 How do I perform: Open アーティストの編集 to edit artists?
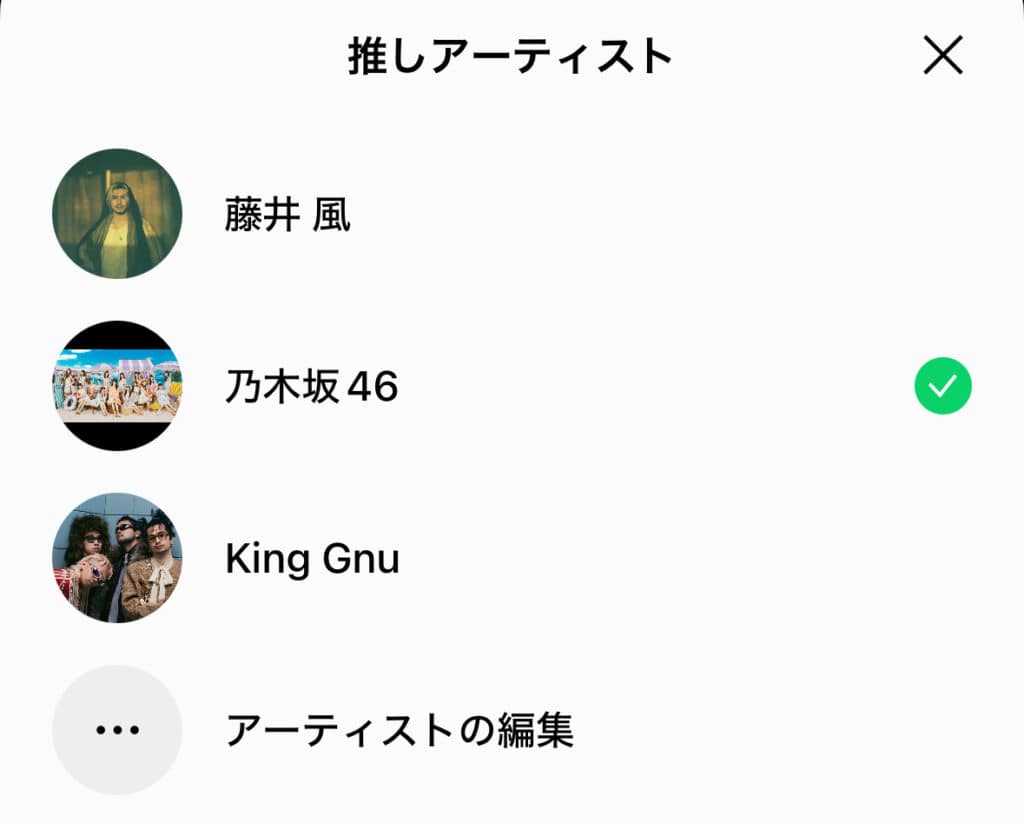click(398, 731)
